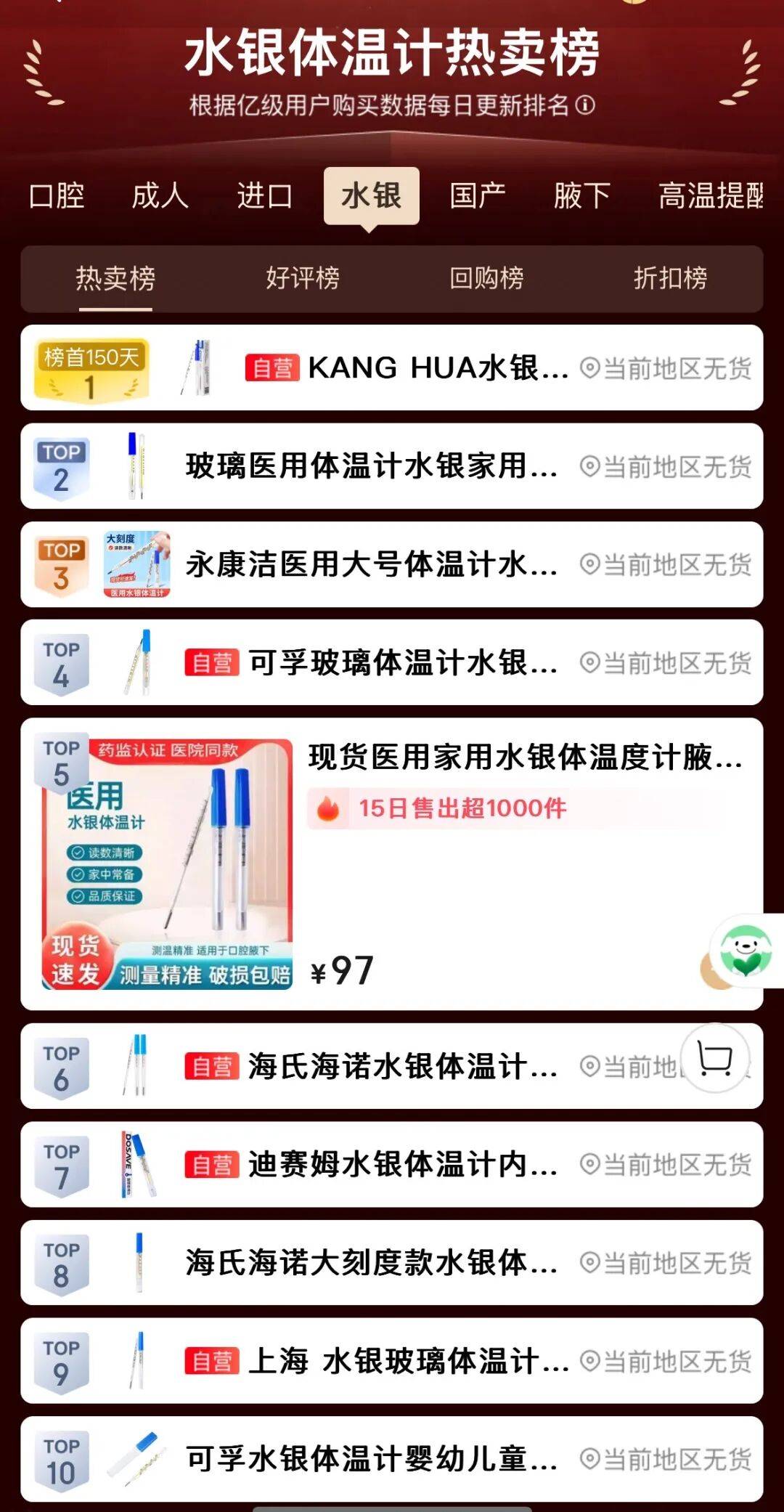Open the floating shopping cart button
This screenshot has width=784, height=1512.
tap(715, 1059)
